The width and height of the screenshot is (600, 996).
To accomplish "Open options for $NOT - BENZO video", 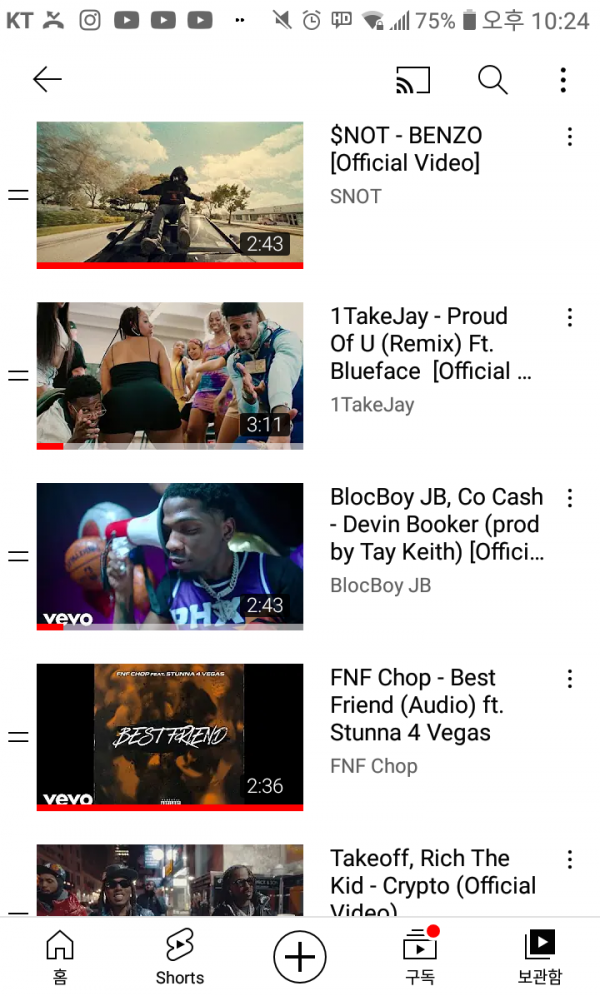I will [569, 137].
